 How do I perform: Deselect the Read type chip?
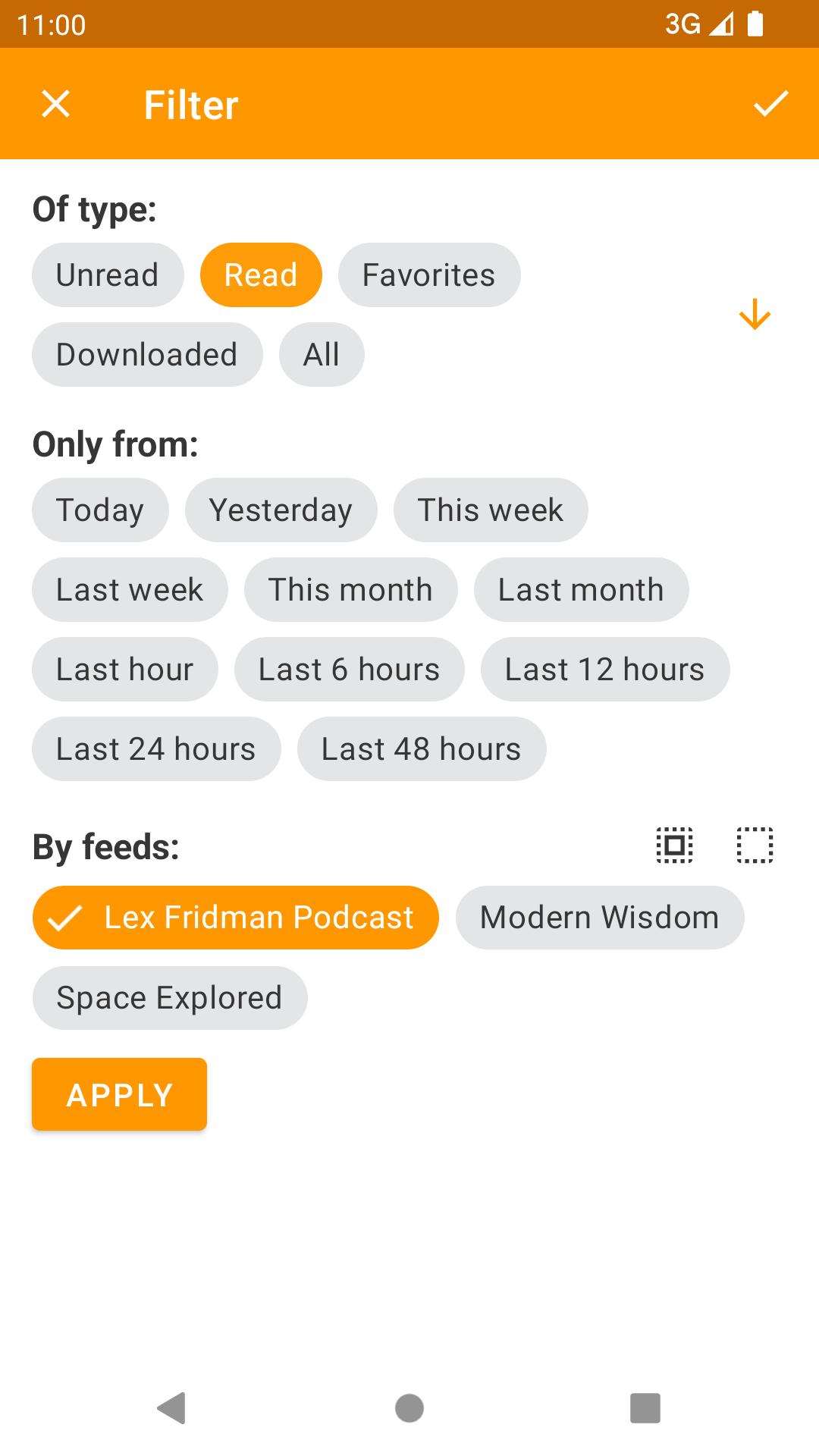261,275
